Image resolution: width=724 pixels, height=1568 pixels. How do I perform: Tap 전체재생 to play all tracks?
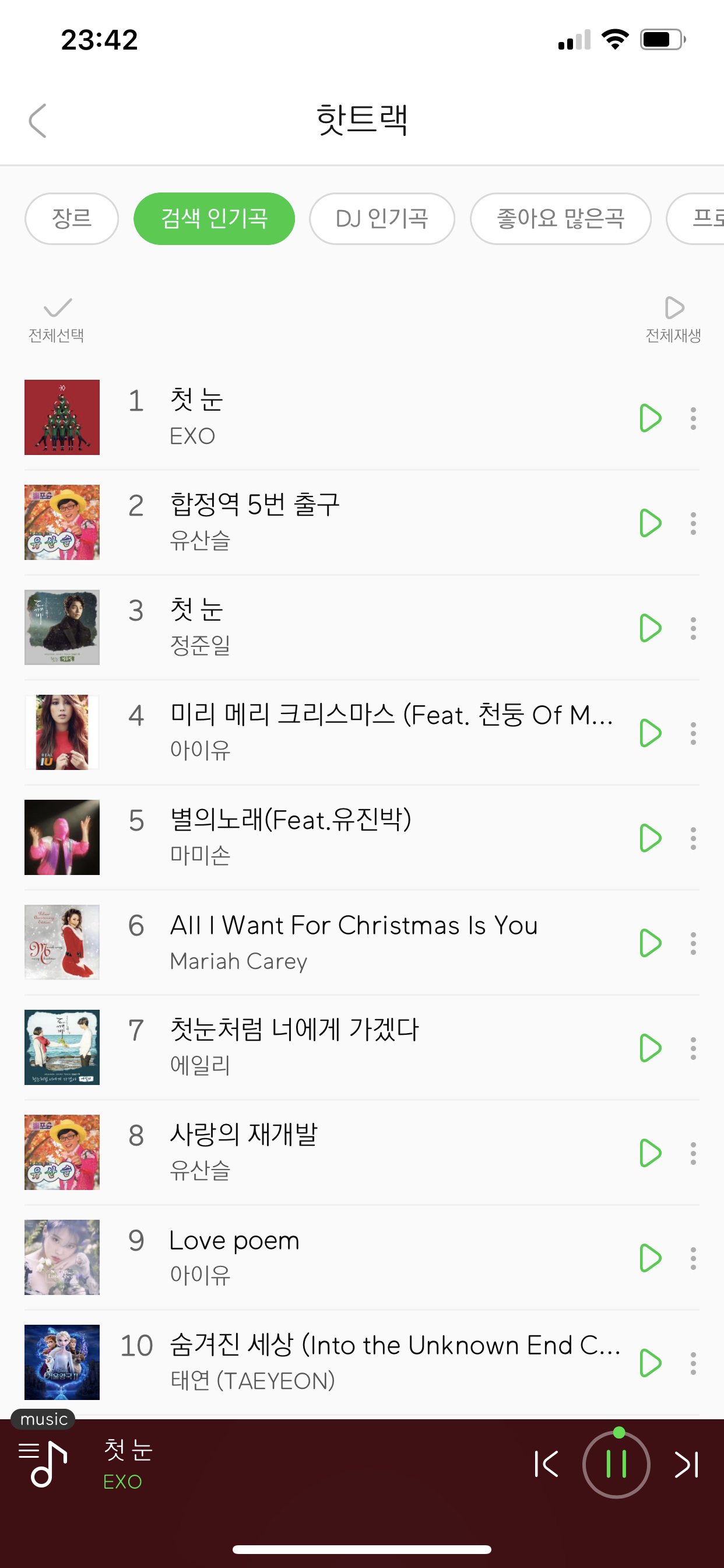coord(673,319)
